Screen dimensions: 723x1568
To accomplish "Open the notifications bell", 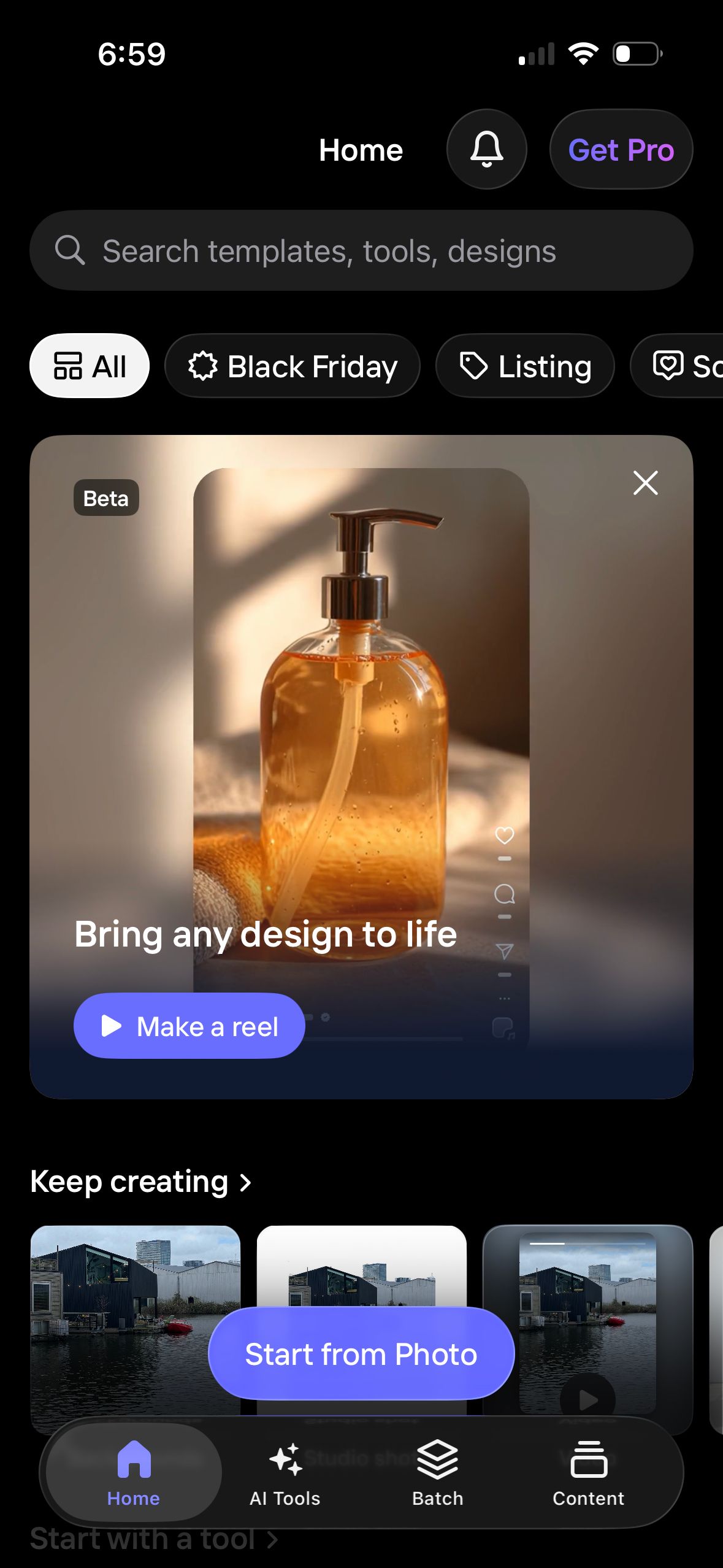I will click(486, 149).
